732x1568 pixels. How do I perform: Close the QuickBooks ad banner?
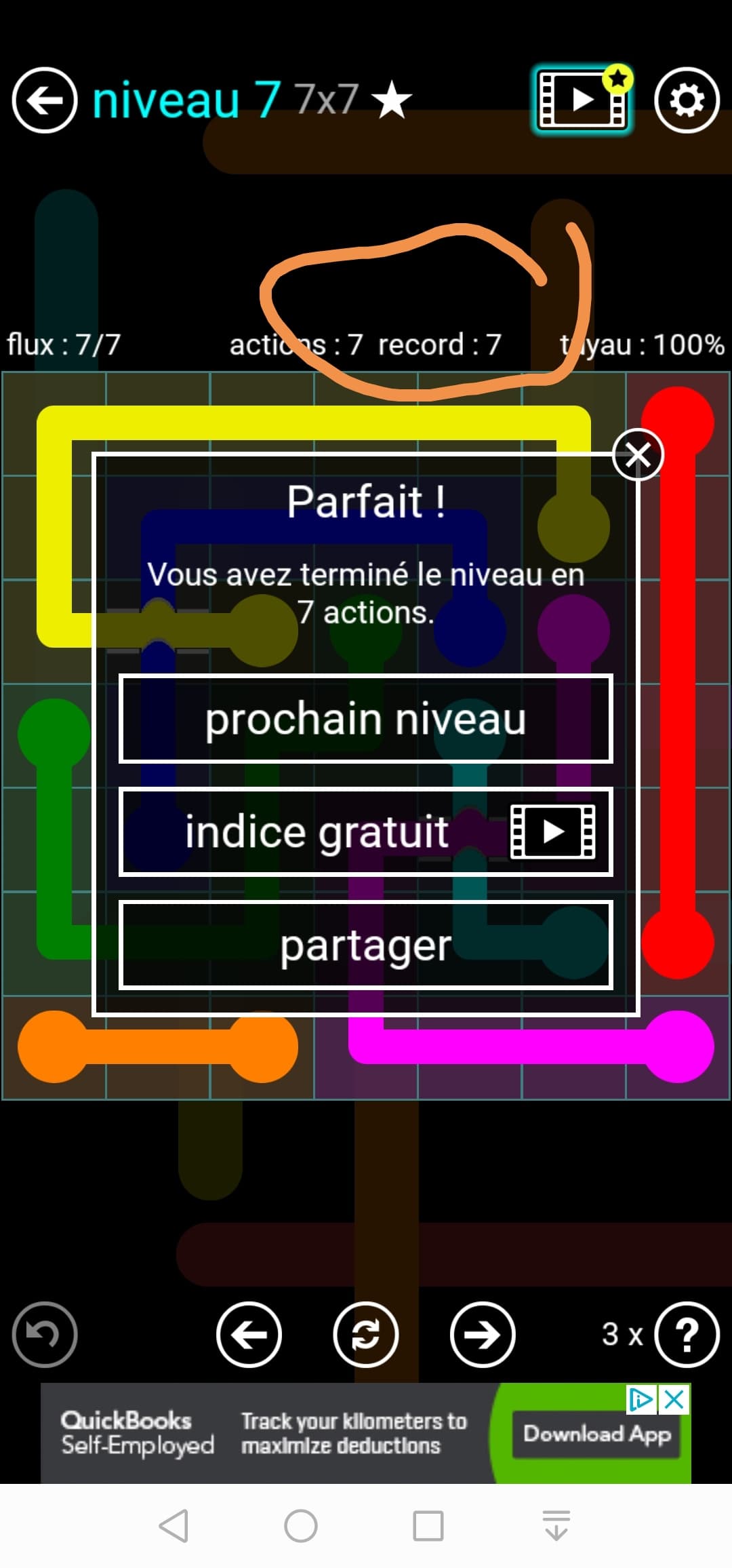tap(674, 1399)
